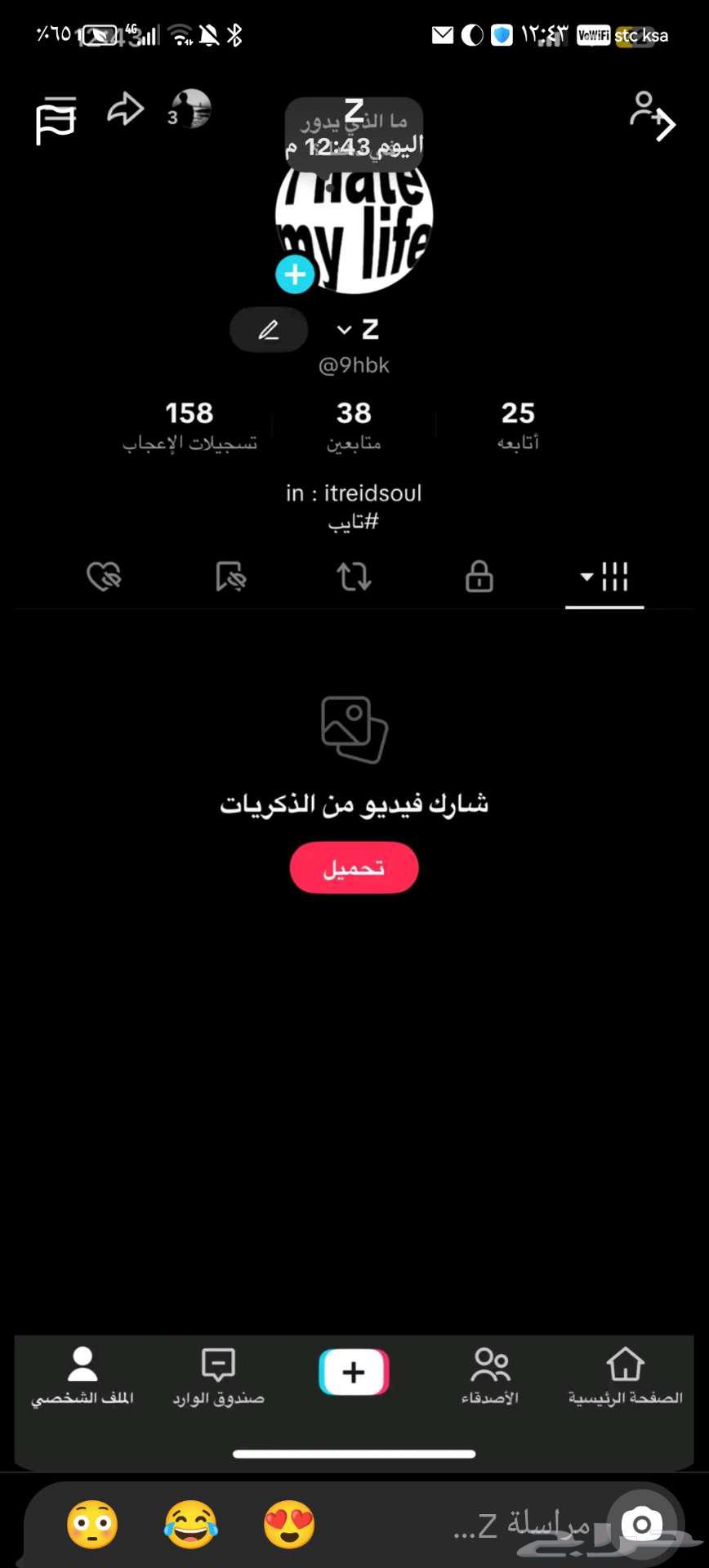
Task: React with the heart-eyes emoji
Action: [289, 1524]
